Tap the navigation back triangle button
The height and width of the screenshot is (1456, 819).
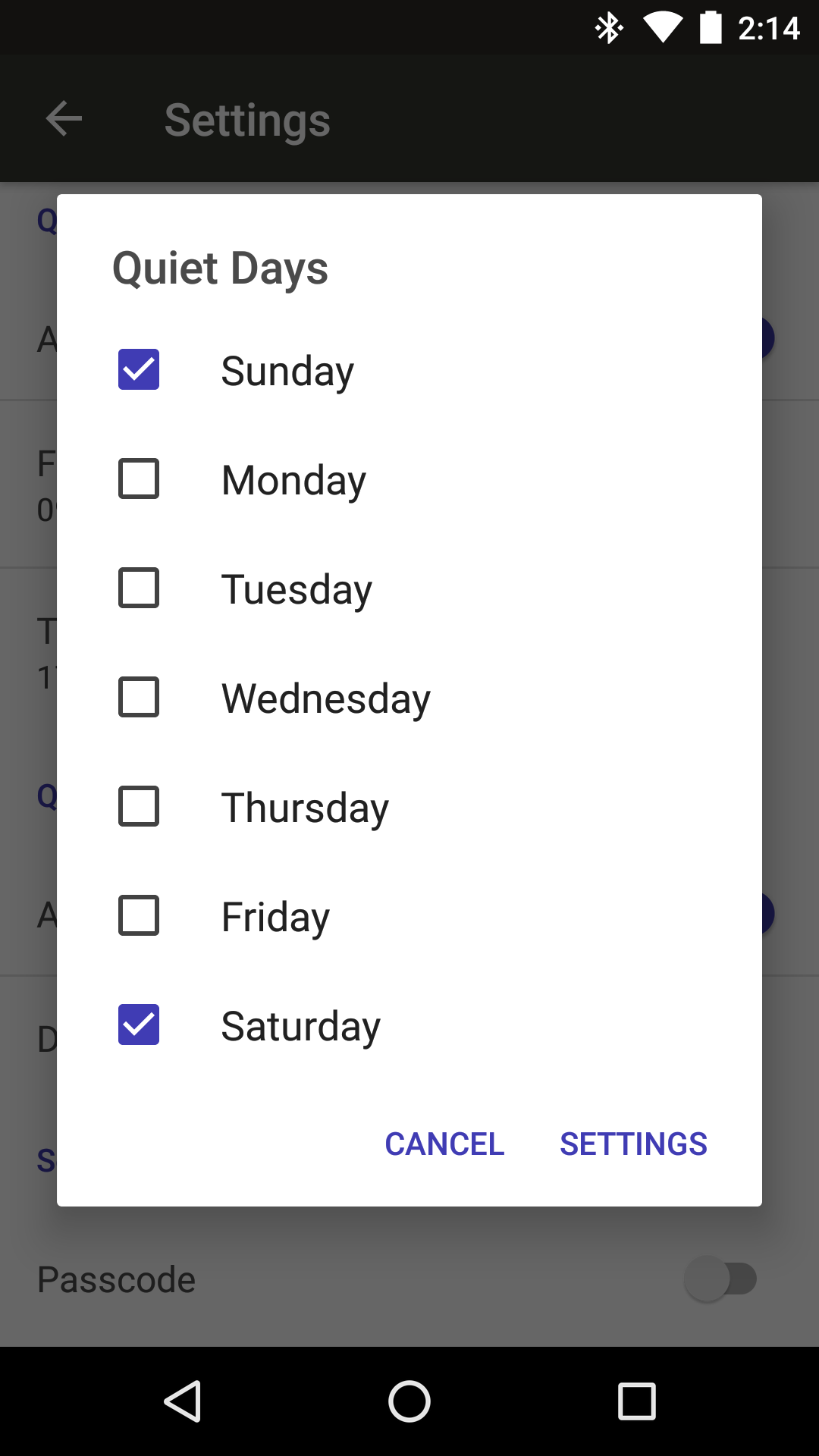[x=184, y=1400]
